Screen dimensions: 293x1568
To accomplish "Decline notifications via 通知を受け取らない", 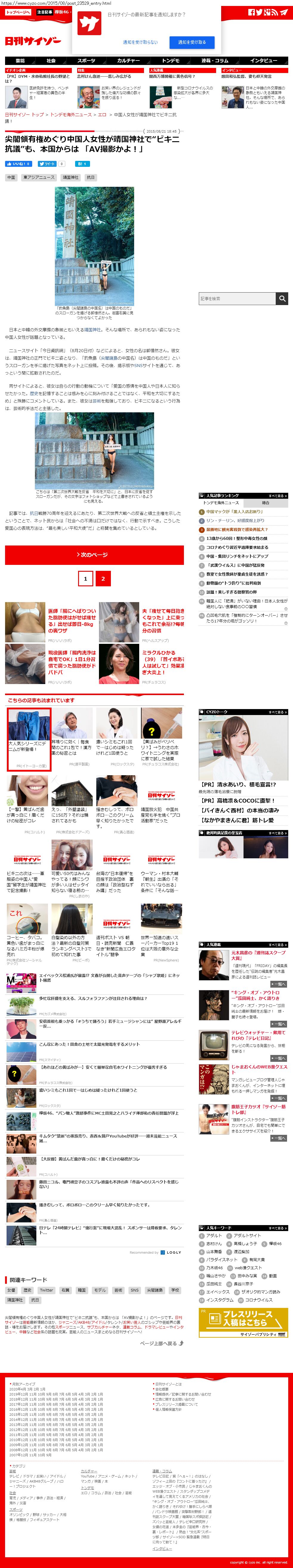I will tap(140, 42).
